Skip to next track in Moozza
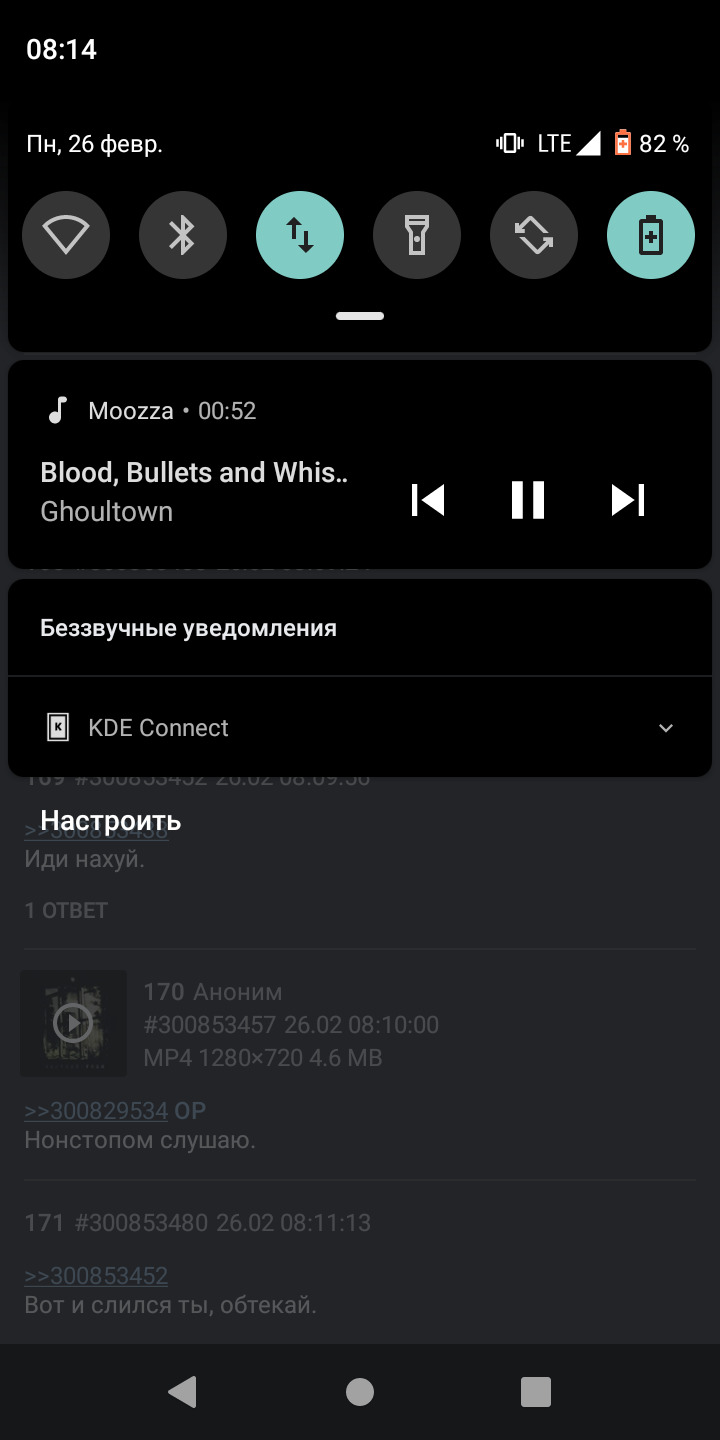The image size is (720, 1440). click(x=628, y=499)
